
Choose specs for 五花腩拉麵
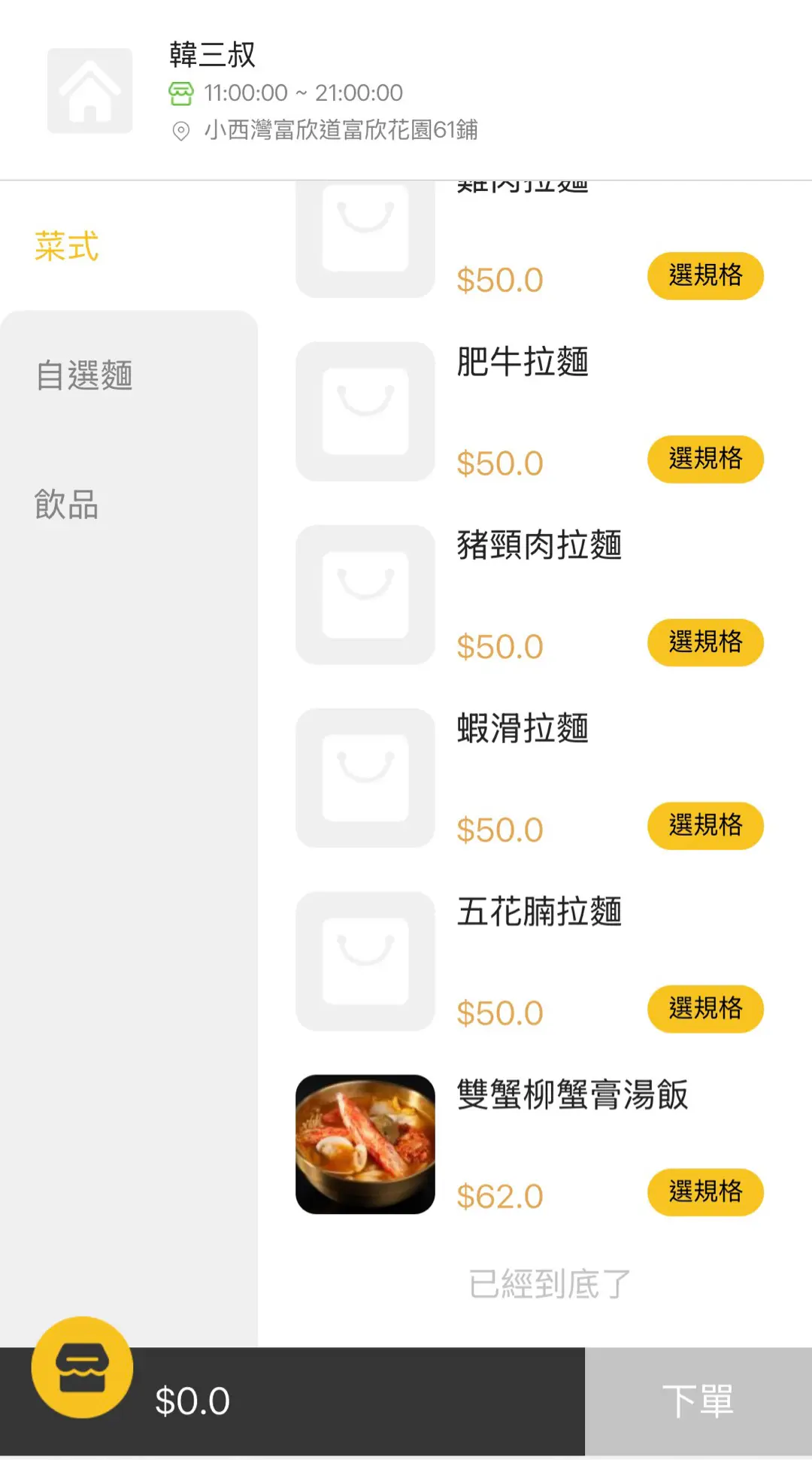click(x=704, y=1009)
